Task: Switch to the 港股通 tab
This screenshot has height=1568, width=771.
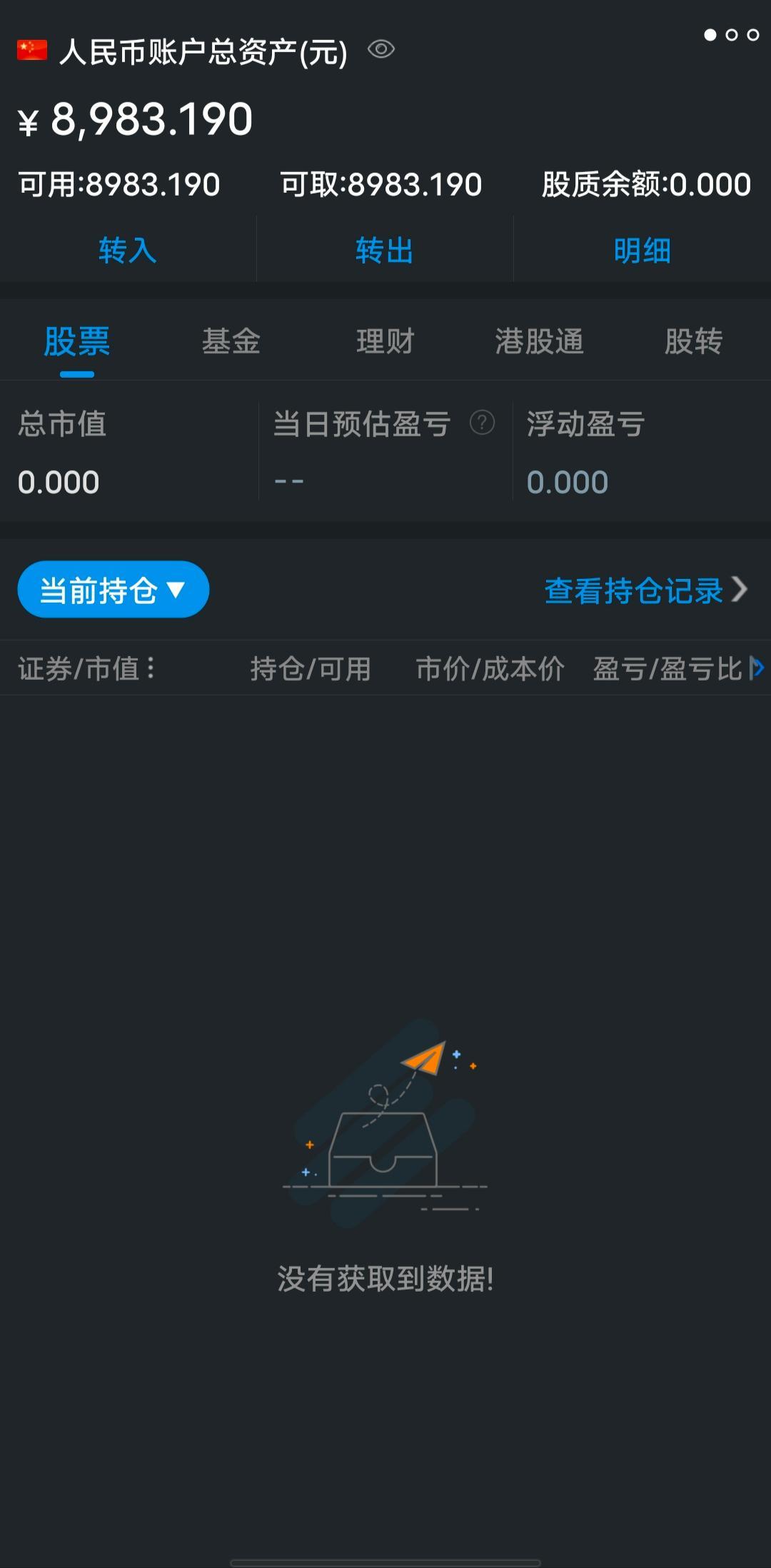Action: 539,341
